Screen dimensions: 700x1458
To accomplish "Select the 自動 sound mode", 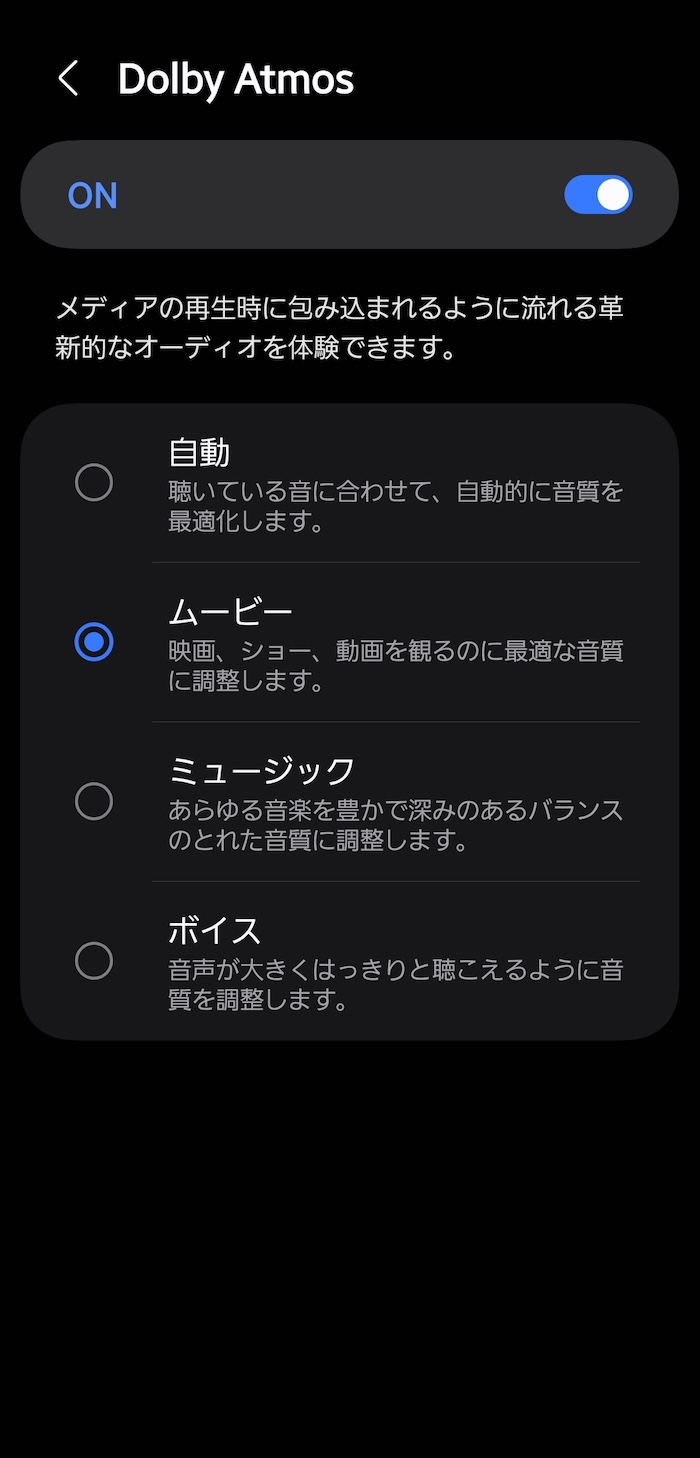I will coord(94,483).
